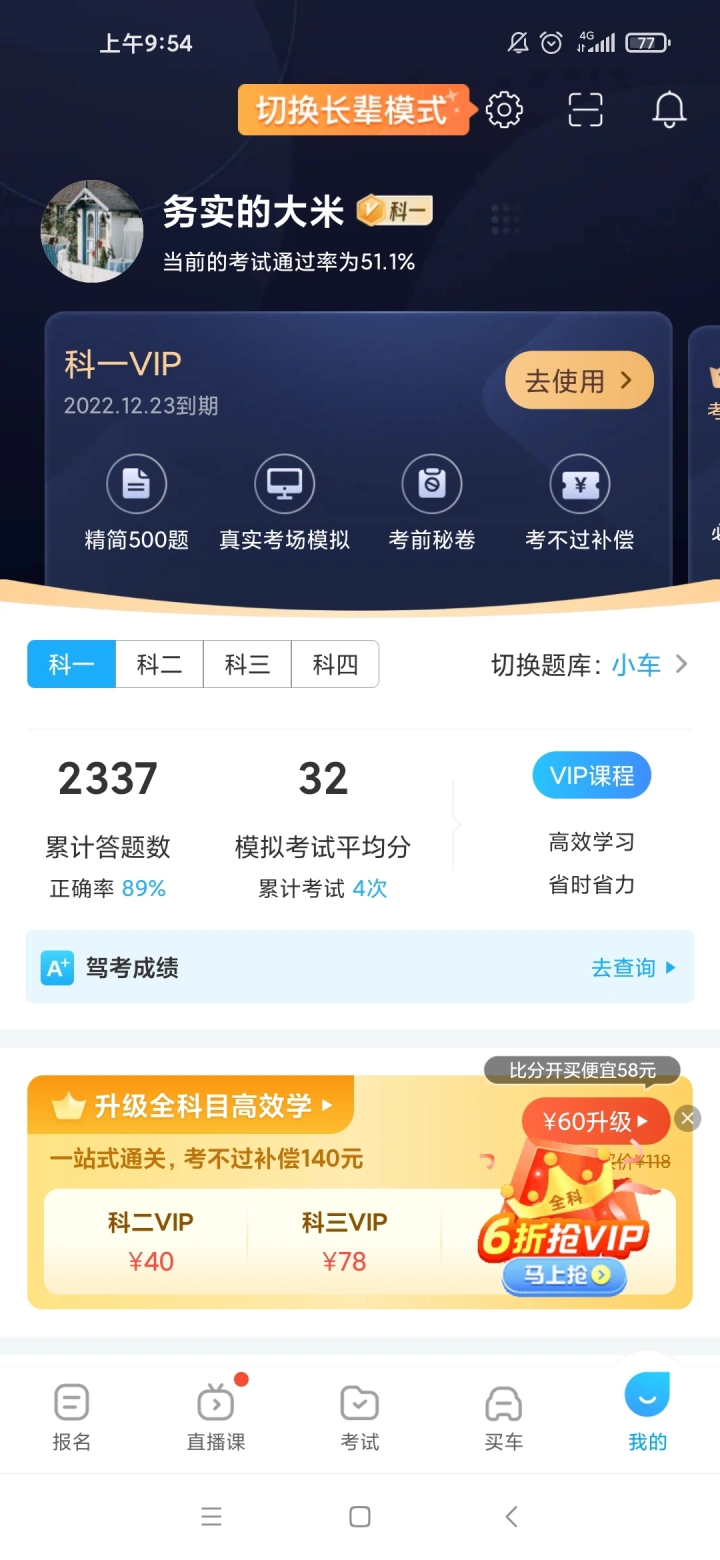720x1560 pixels.
Task: Switch to 科二 tab
Action: 159,665
